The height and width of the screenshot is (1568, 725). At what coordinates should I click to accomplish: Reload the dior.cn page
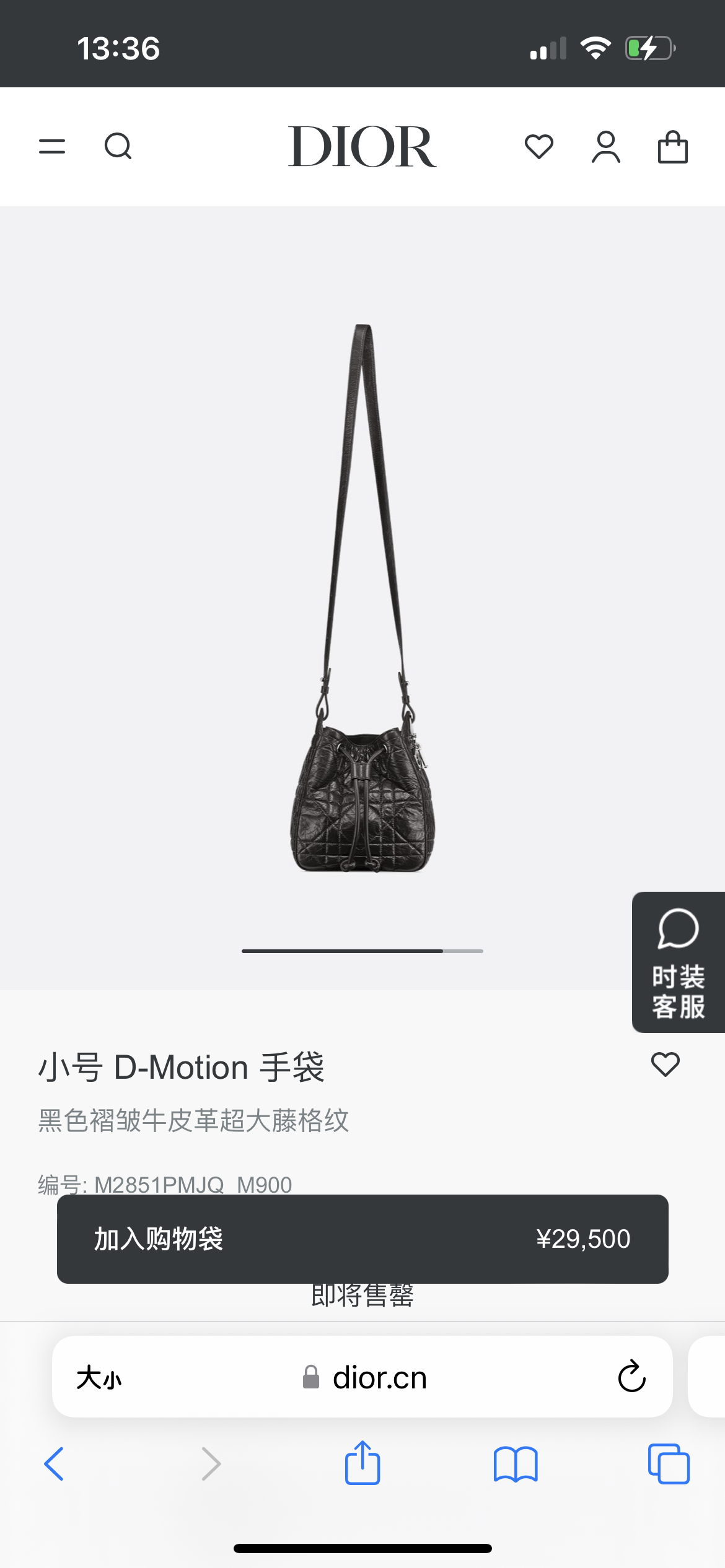tap(631, 1377)
